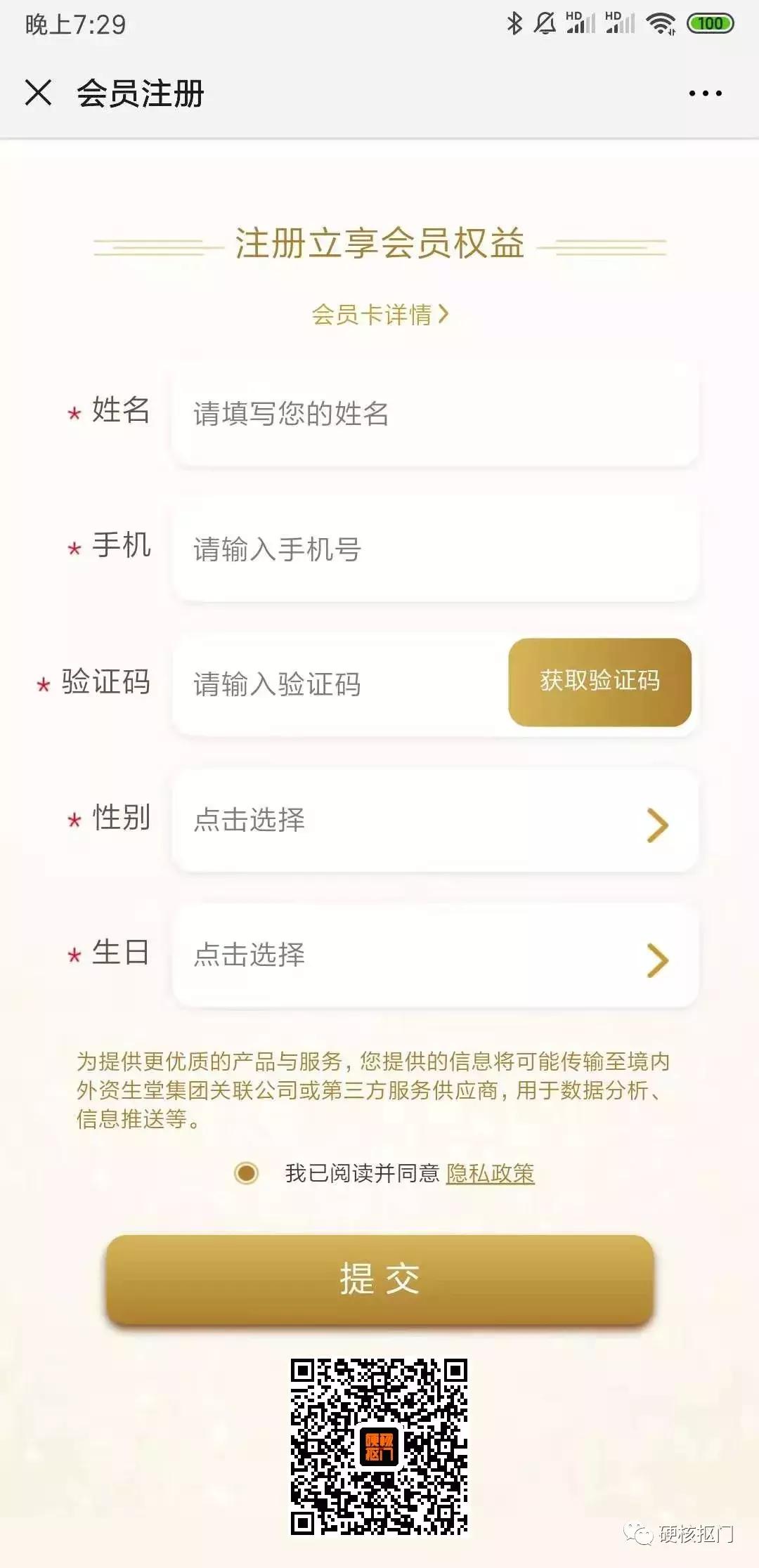Close the 会员注册 page with the X icon
Screen dimensions: 759x1568
click(39, 93)
